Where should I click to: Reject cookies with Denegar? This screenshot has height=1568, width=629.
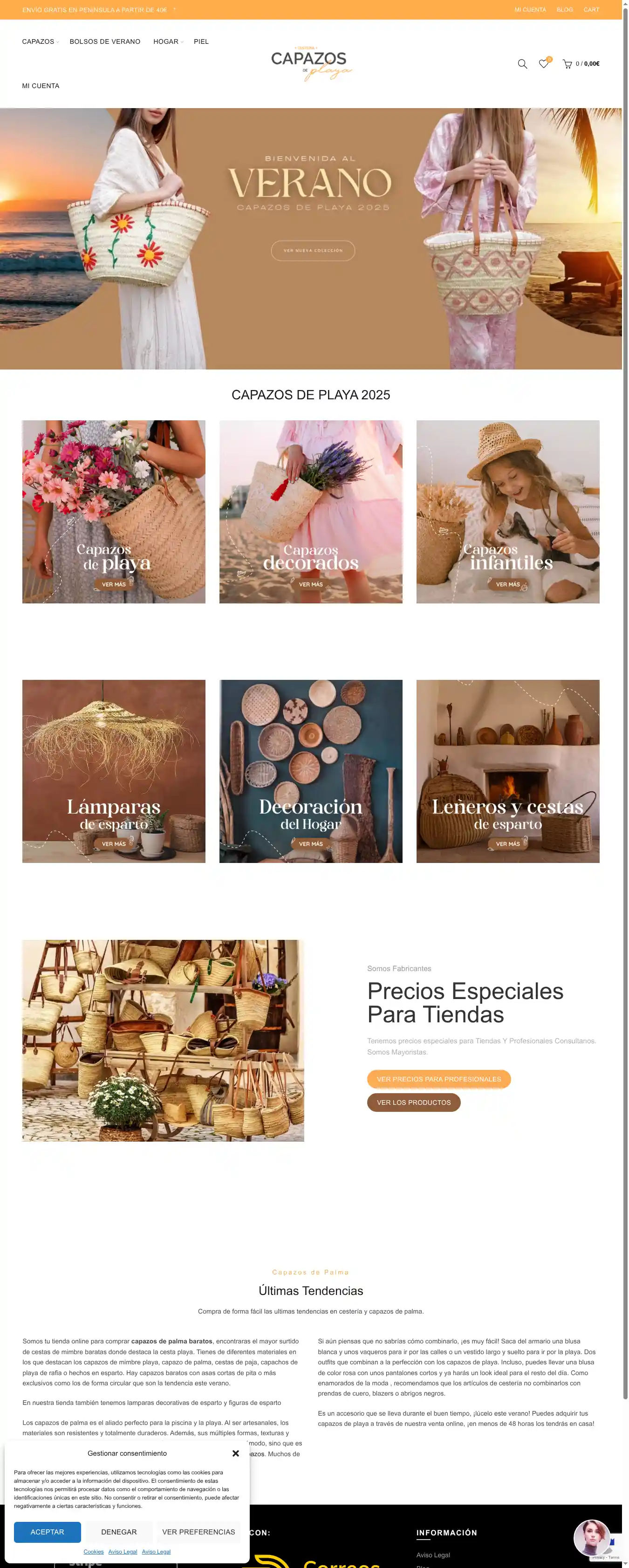click(x=119, y=1532)
